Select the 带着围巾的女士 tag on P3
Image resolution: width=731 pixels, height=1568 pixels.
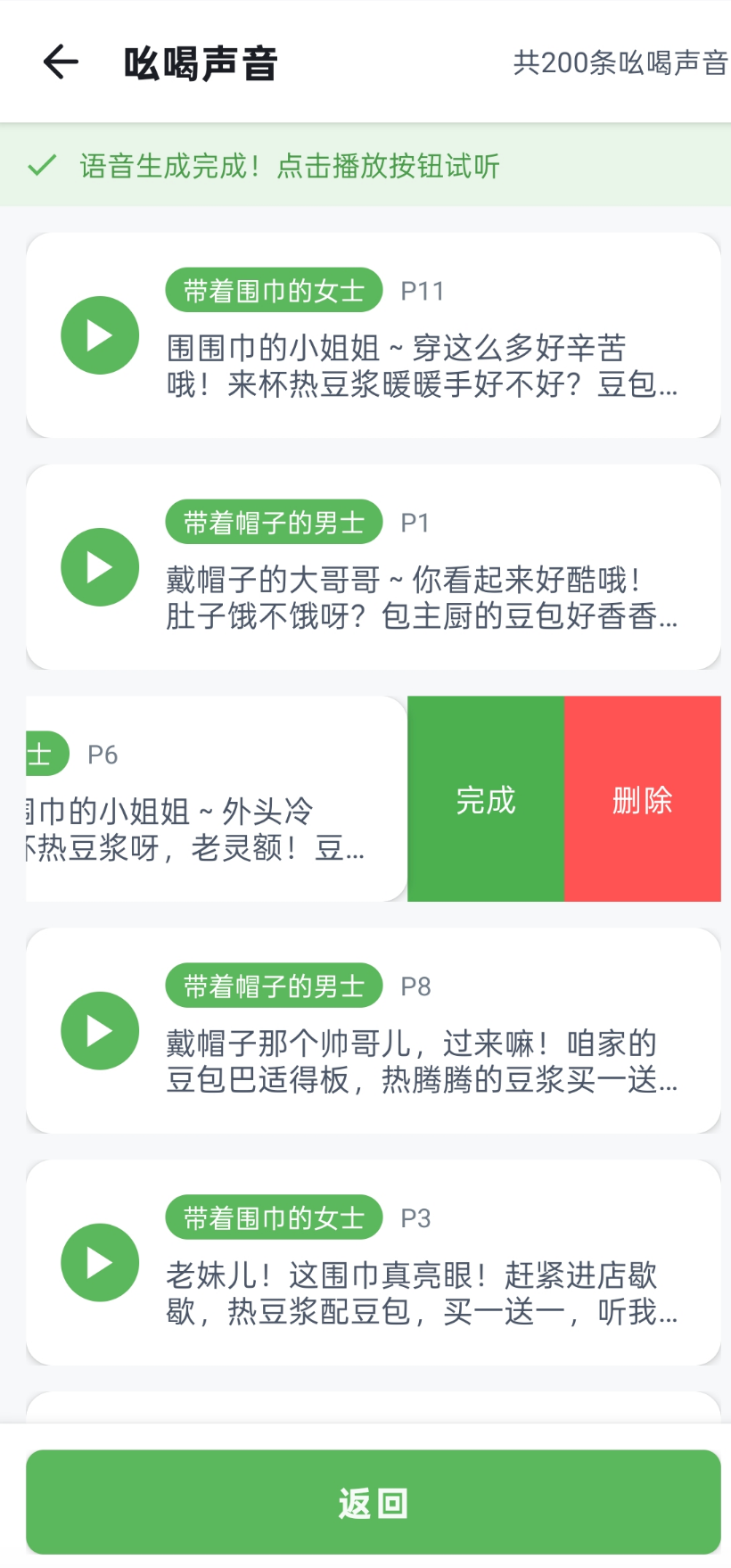click(273, 1217)
